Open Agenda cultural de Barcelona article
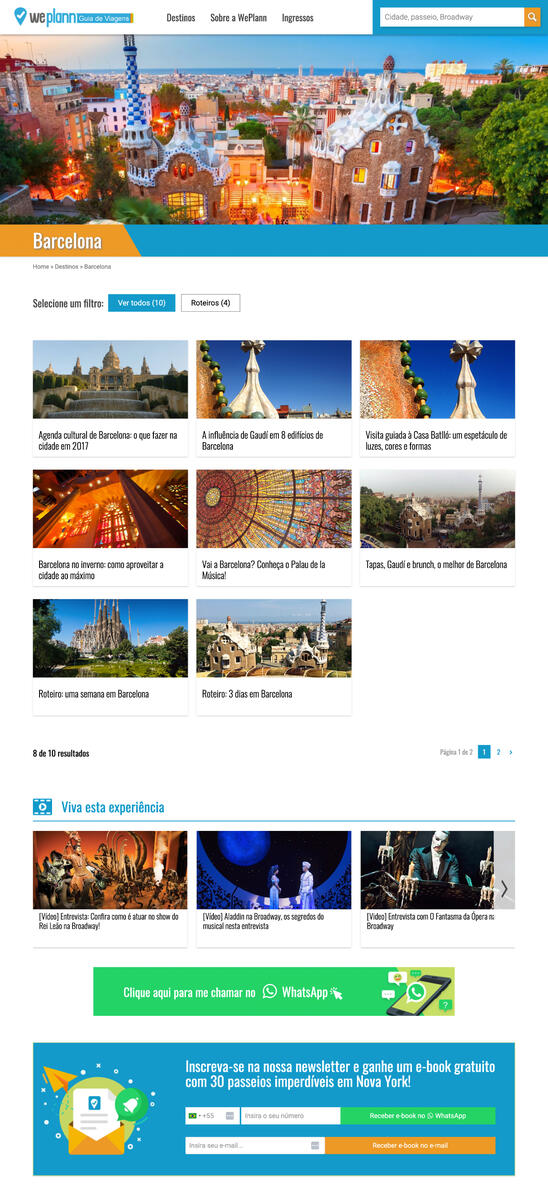Viewport: 548px width, 1189px height. (110, 398)
